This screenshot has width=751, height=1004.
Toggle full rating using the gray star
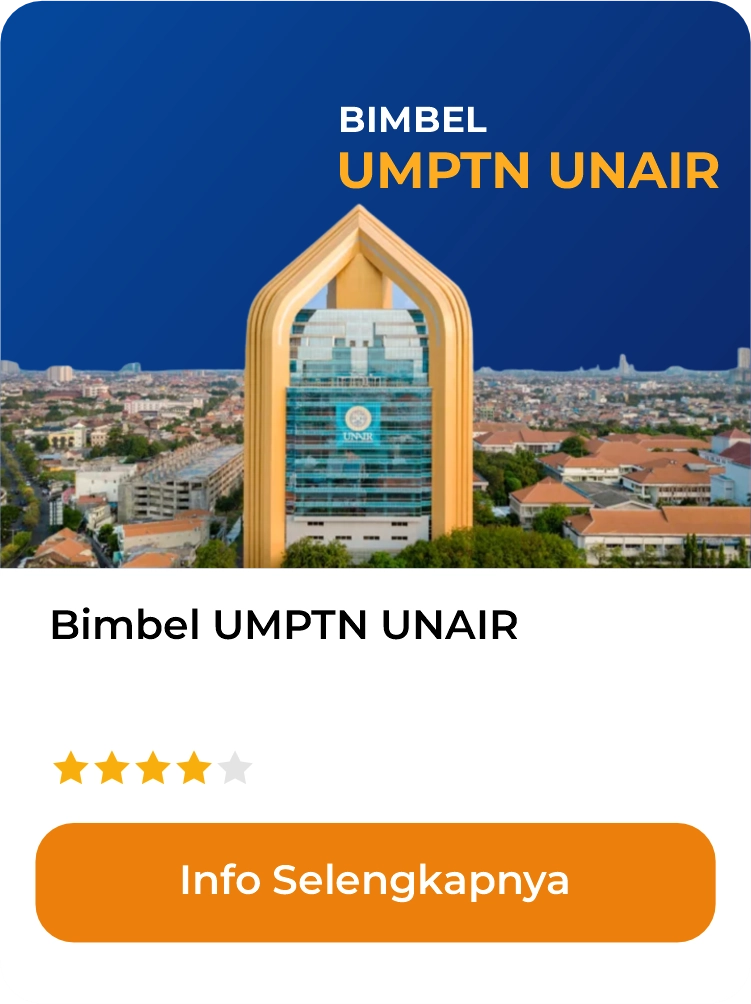pos(233,767)
